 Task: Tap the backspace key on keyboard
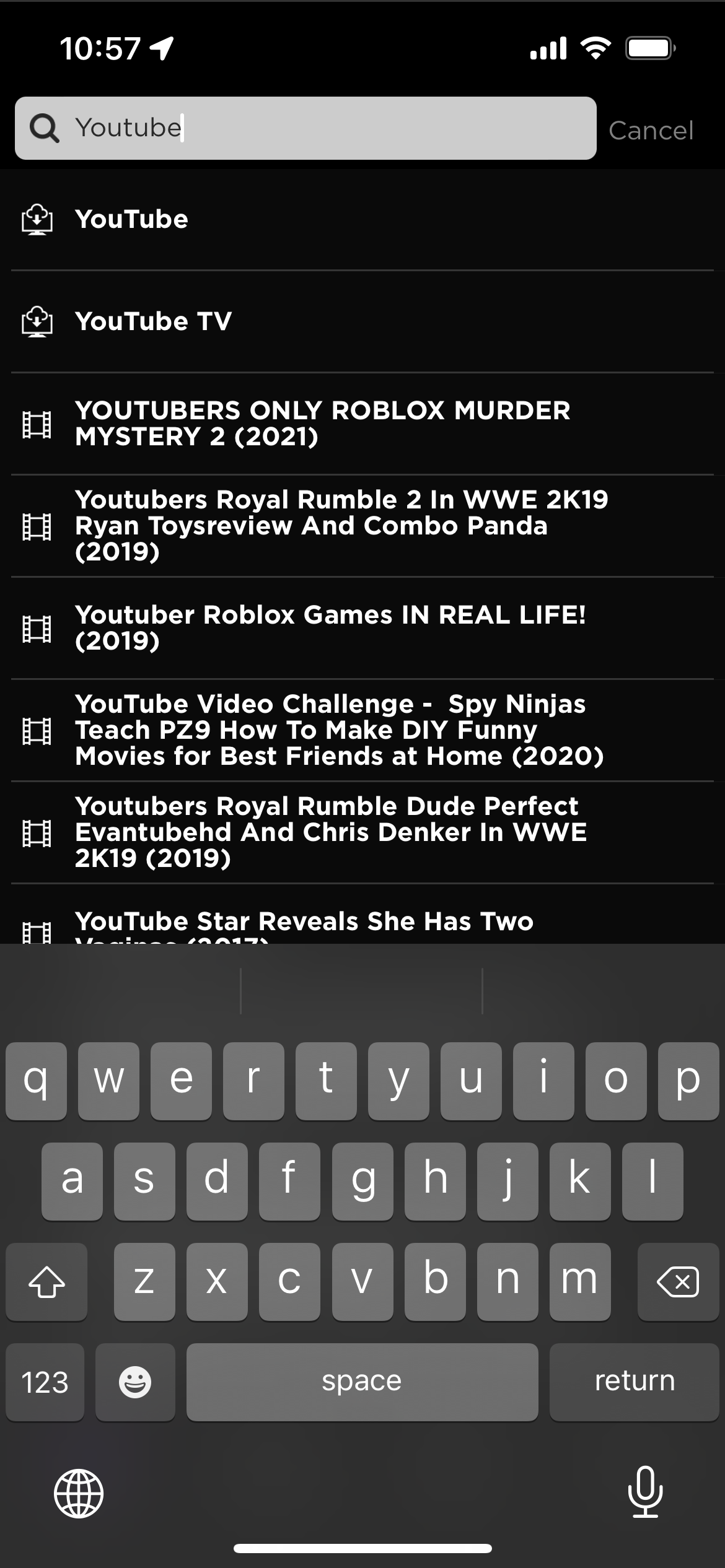tap(677, 1281)
